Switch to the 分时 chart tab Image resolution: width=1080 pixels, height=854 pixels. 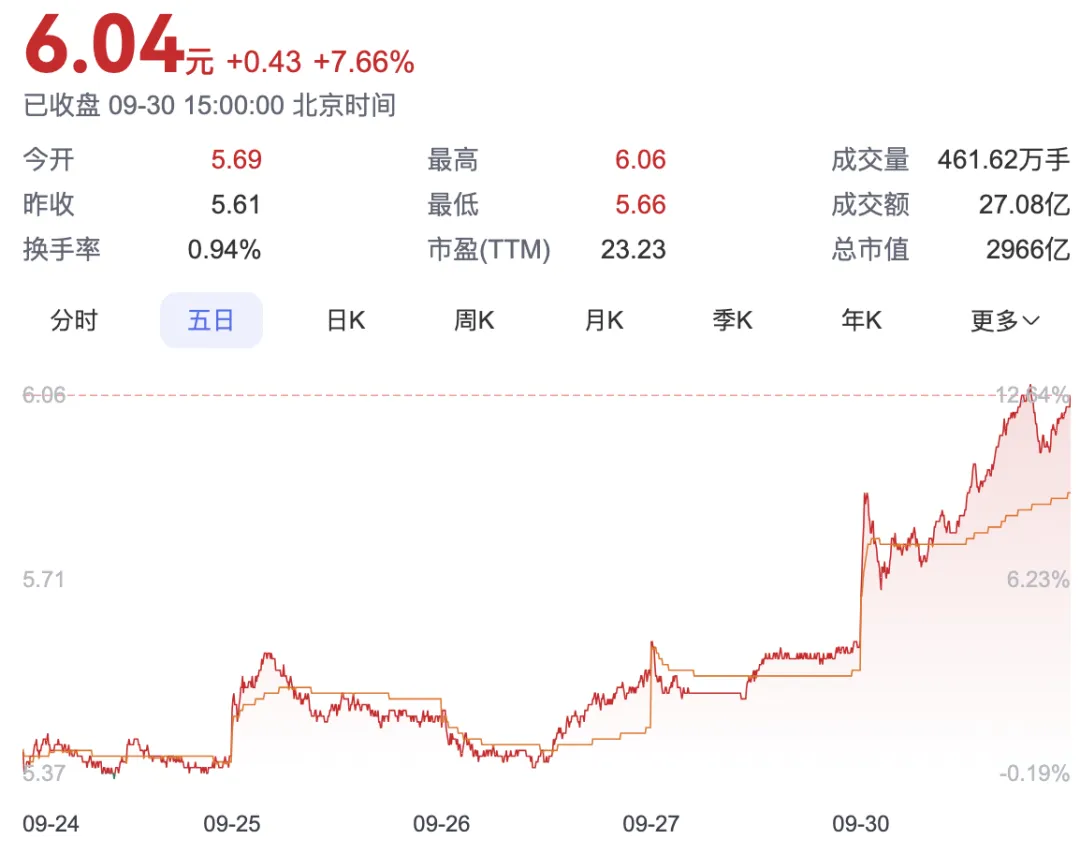[x=74, y=321]
